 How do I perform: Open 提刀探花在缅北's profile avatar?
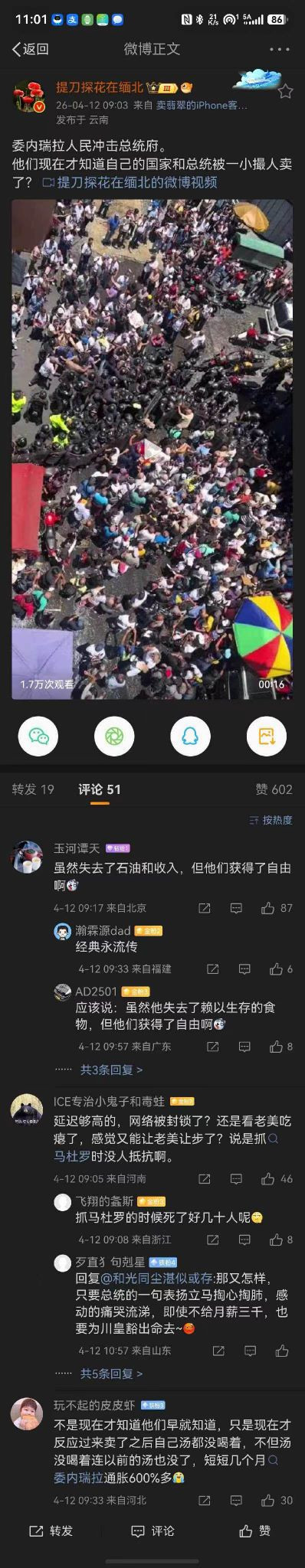click(x=29, y=96)
